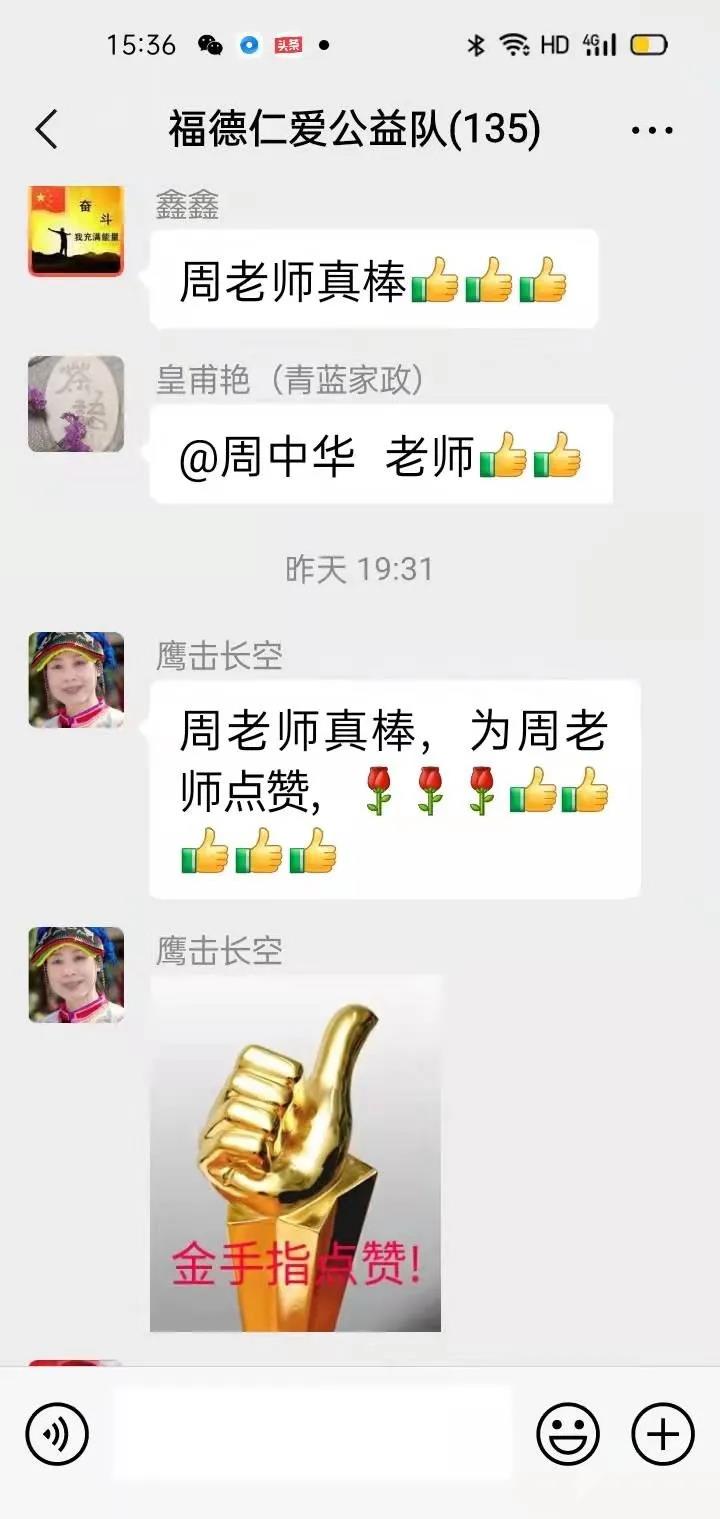Open the emoji sticker panel
This screenshot has height=1519, width=720.
[x=568, y=1434]
